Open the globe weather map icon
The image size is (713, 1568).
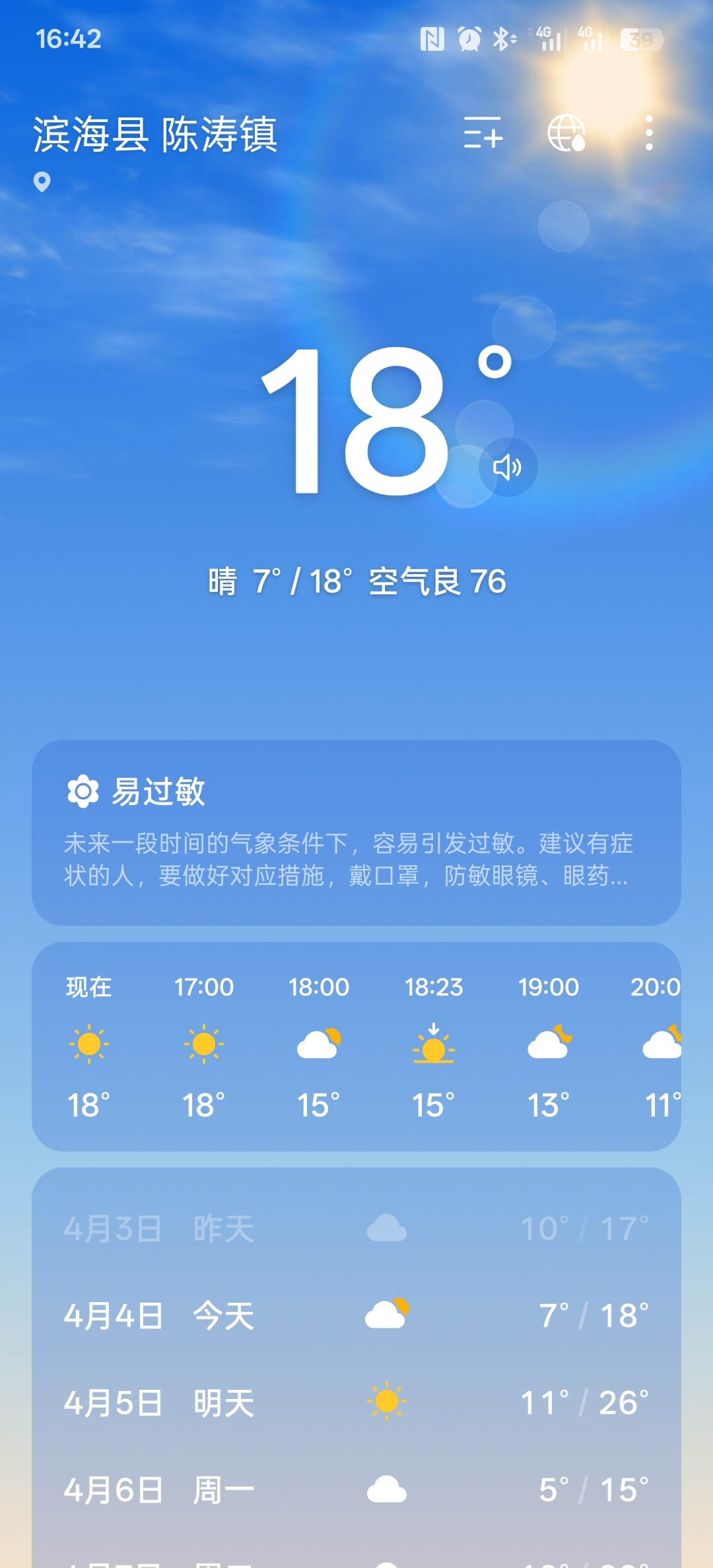pos(566,133)
